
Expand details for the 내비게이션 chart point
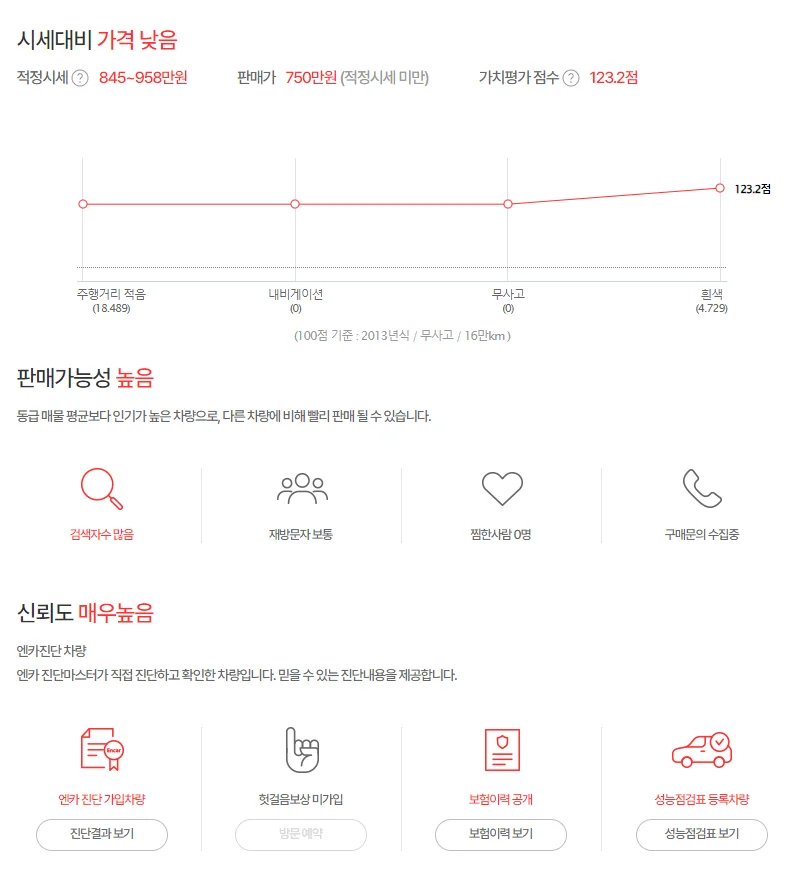click(x=295, y=204)
